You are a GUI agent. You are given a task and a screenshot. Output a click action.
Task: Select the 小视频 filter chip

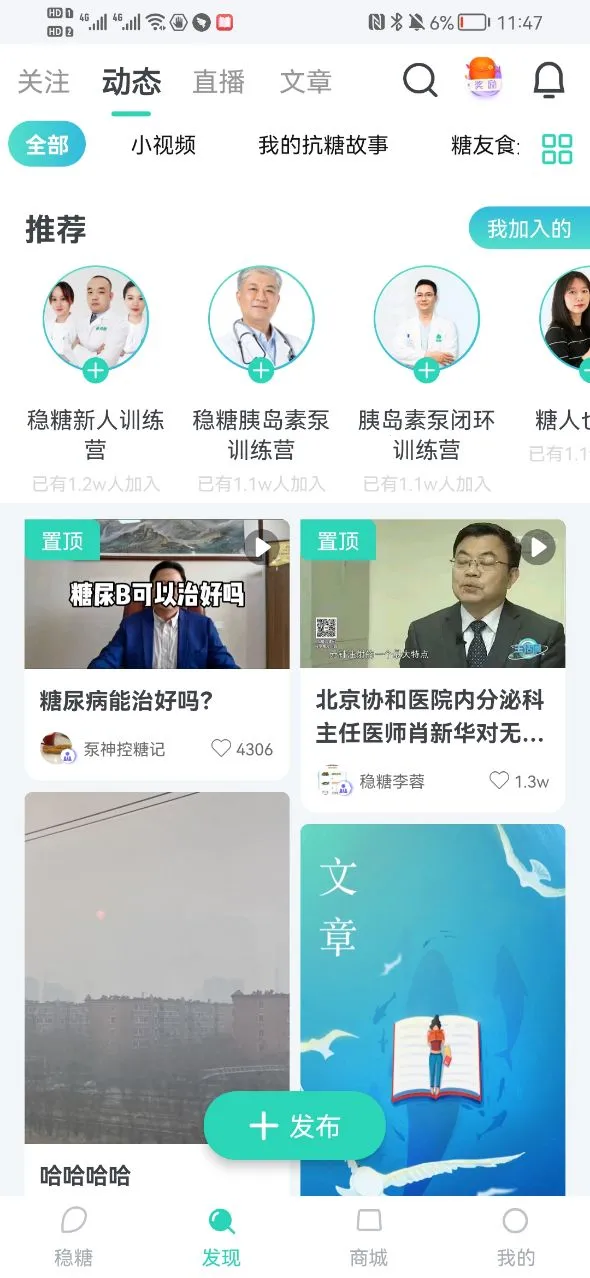coord(163,145)
